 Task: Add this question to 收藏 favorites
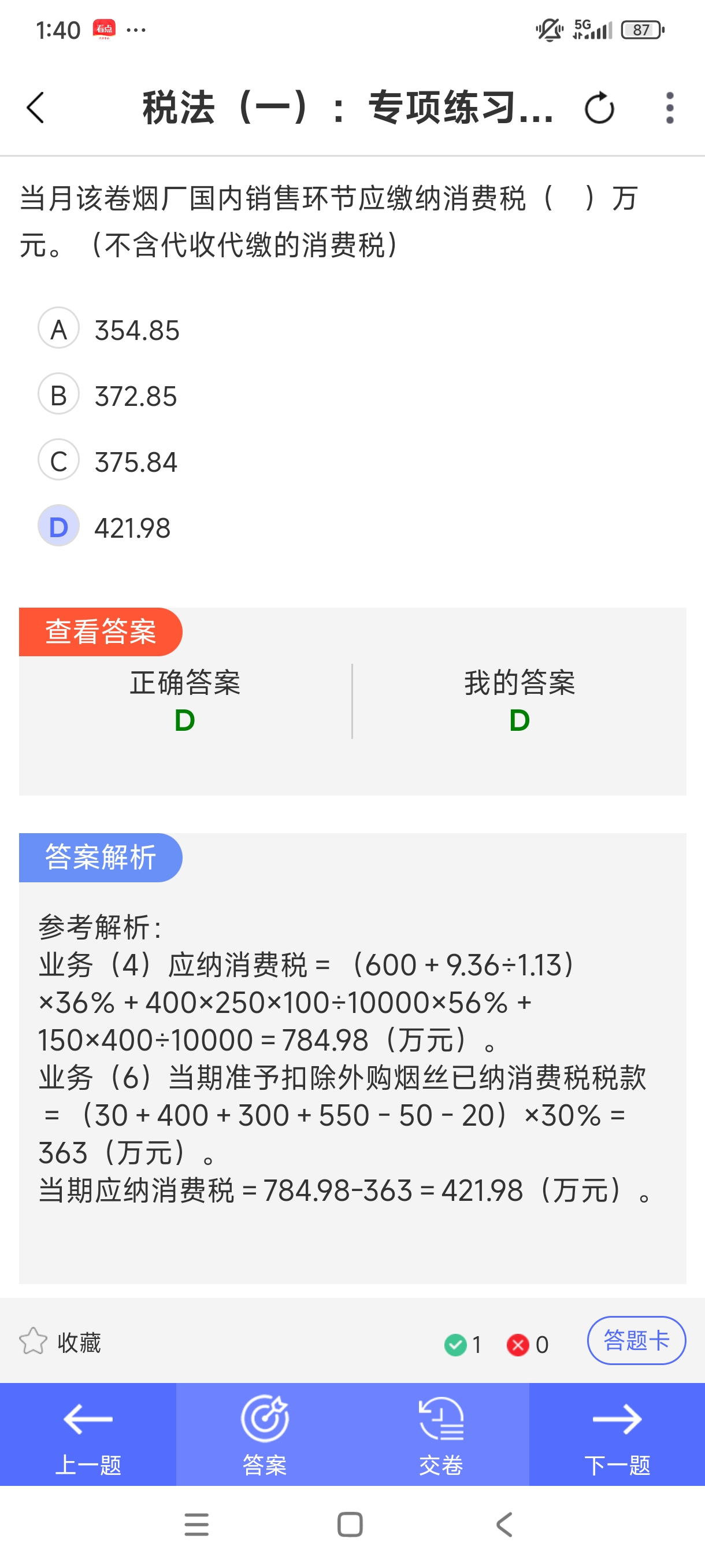pyautogui.click(x=60, y=1342)
